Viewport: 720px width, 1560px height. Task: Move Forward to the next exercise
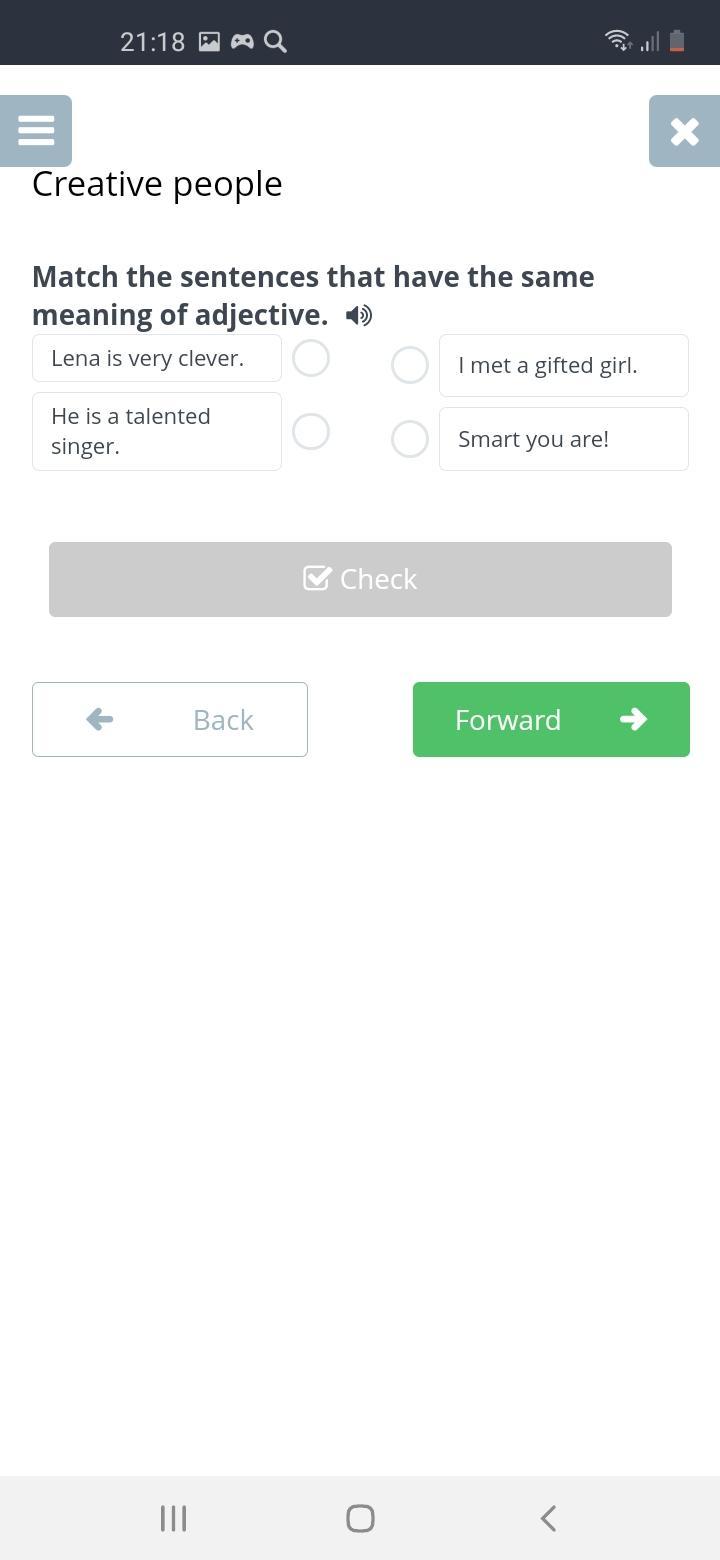click(551, 720)
